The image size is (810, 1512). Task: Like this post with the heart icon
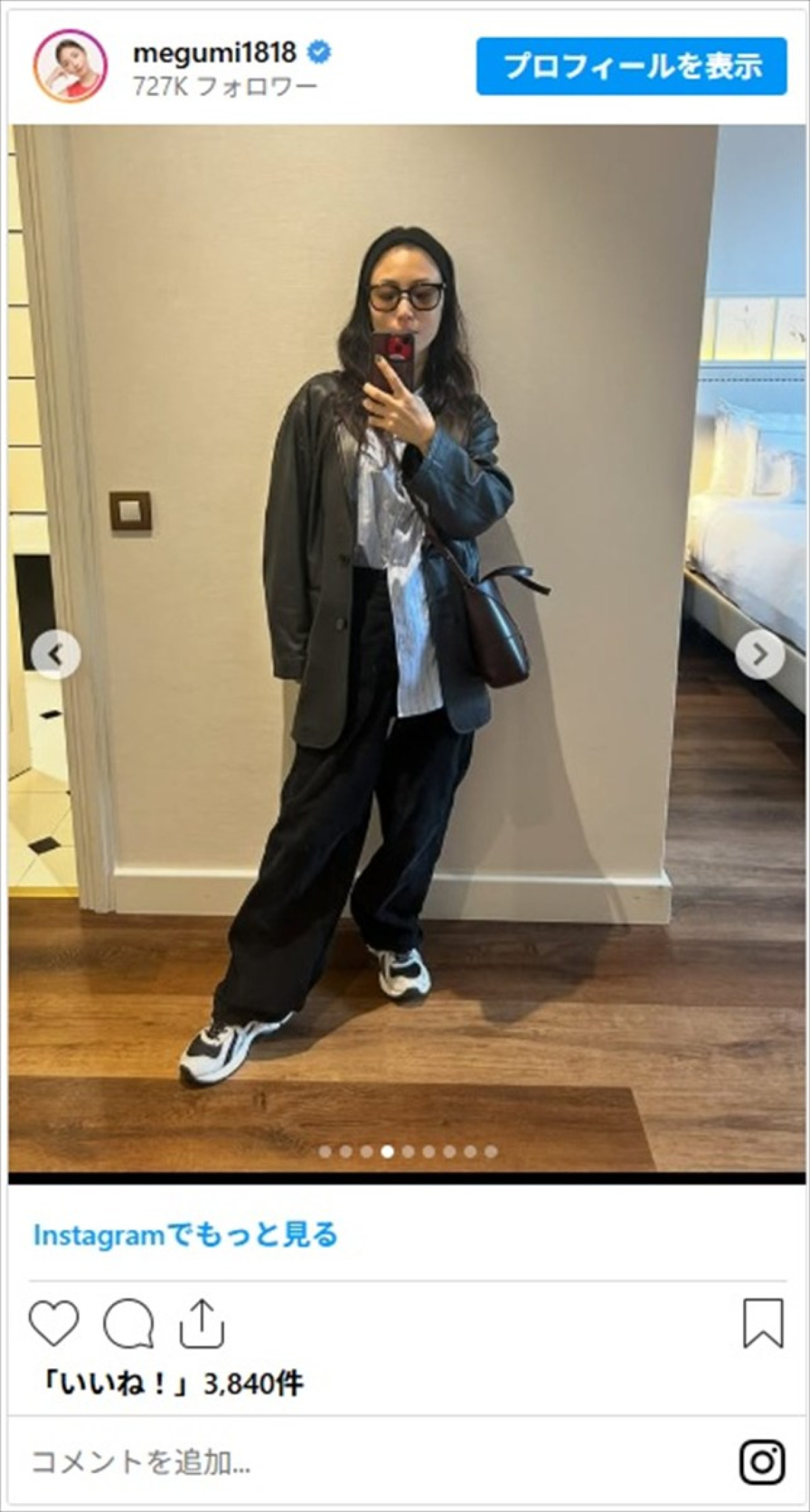pyautogui.click(x=54, y=1324)
